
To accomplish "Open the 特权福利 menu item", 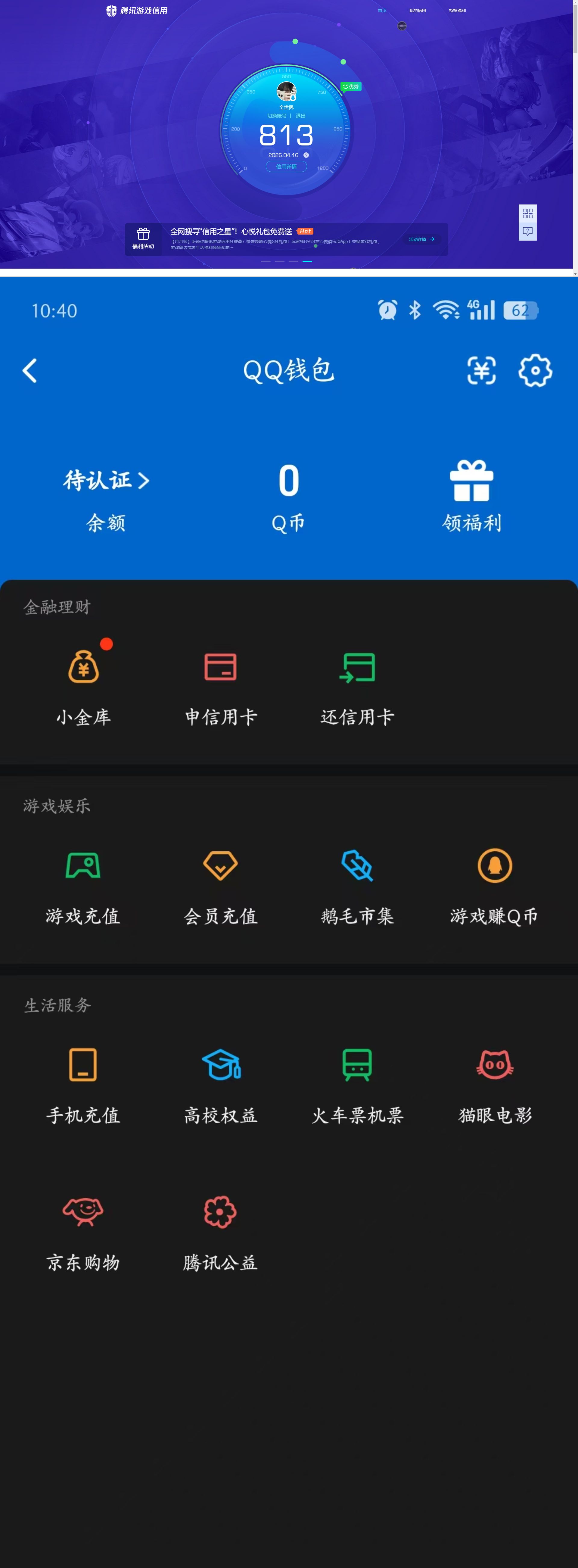I will (x=457, y=10).
